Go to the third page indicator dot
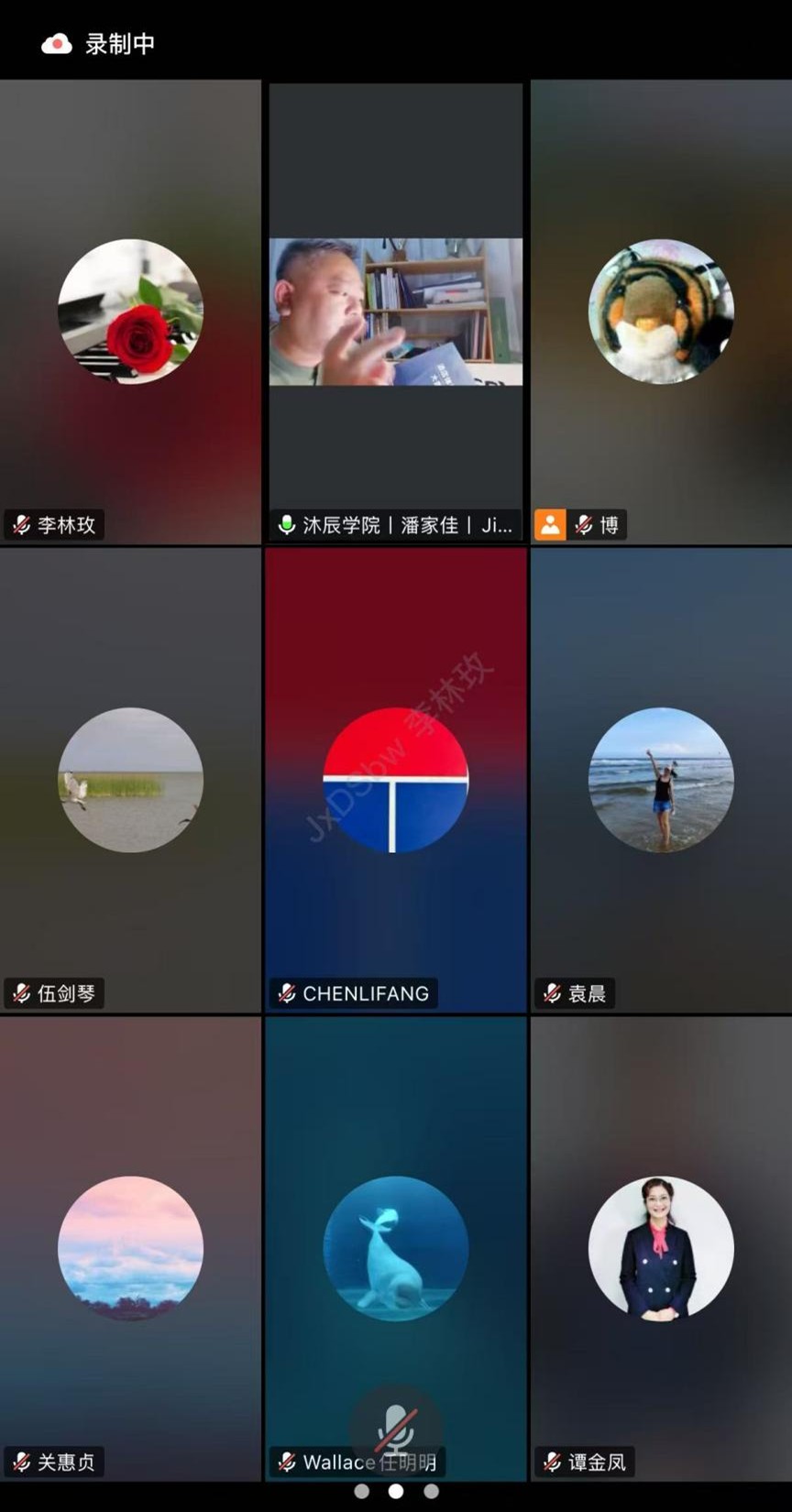 [431, 1491]
